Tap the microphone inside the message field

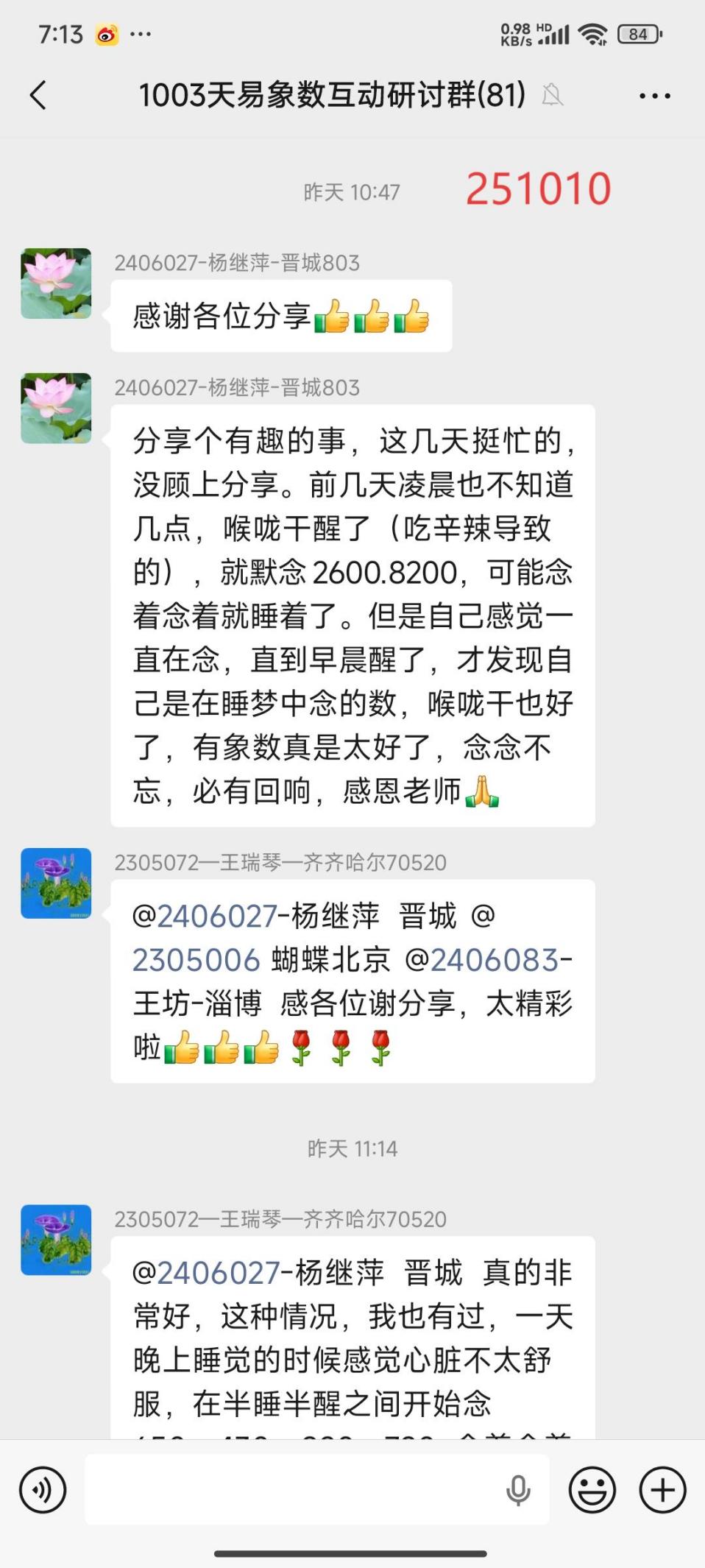click(x=518, y=1489)
